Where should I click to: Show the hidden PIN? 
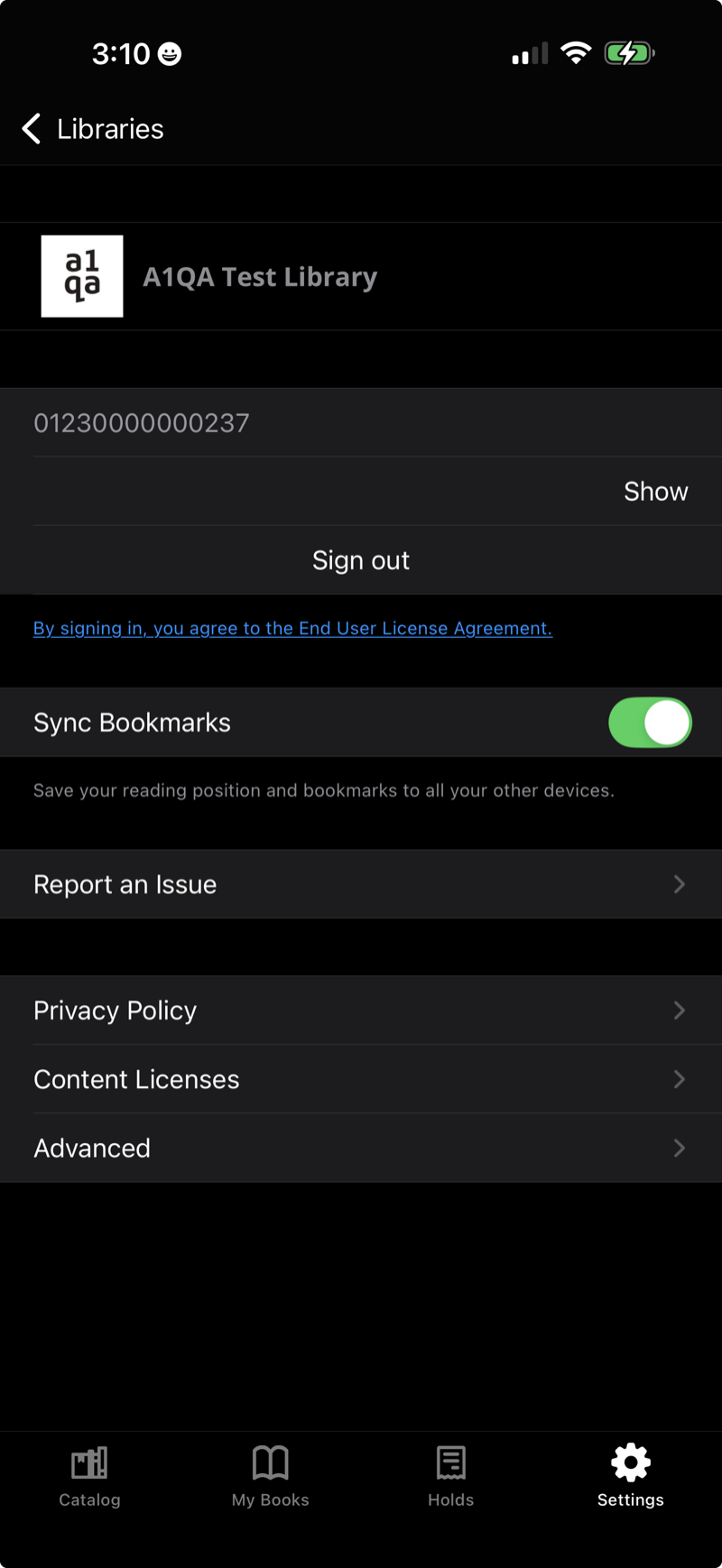point(655,492)
